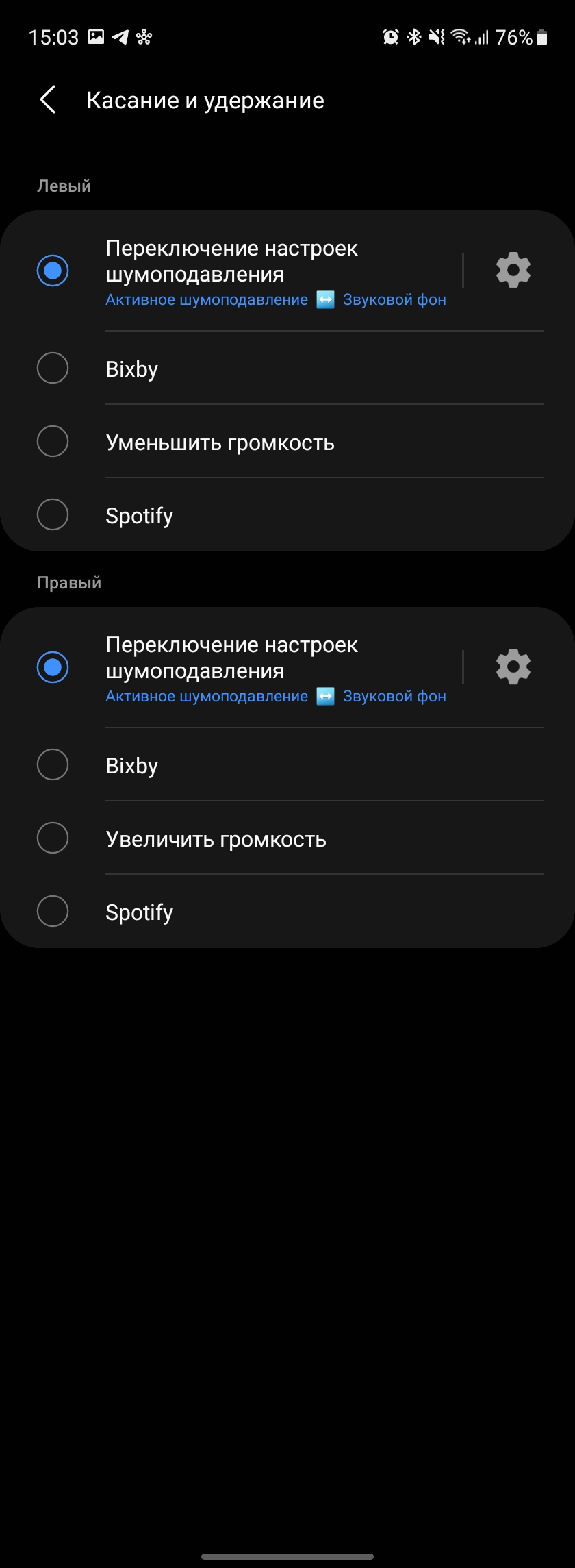The image size is (575, 1568).
Task: Pick Spotify in the Правый section
Action: [53, 912]
